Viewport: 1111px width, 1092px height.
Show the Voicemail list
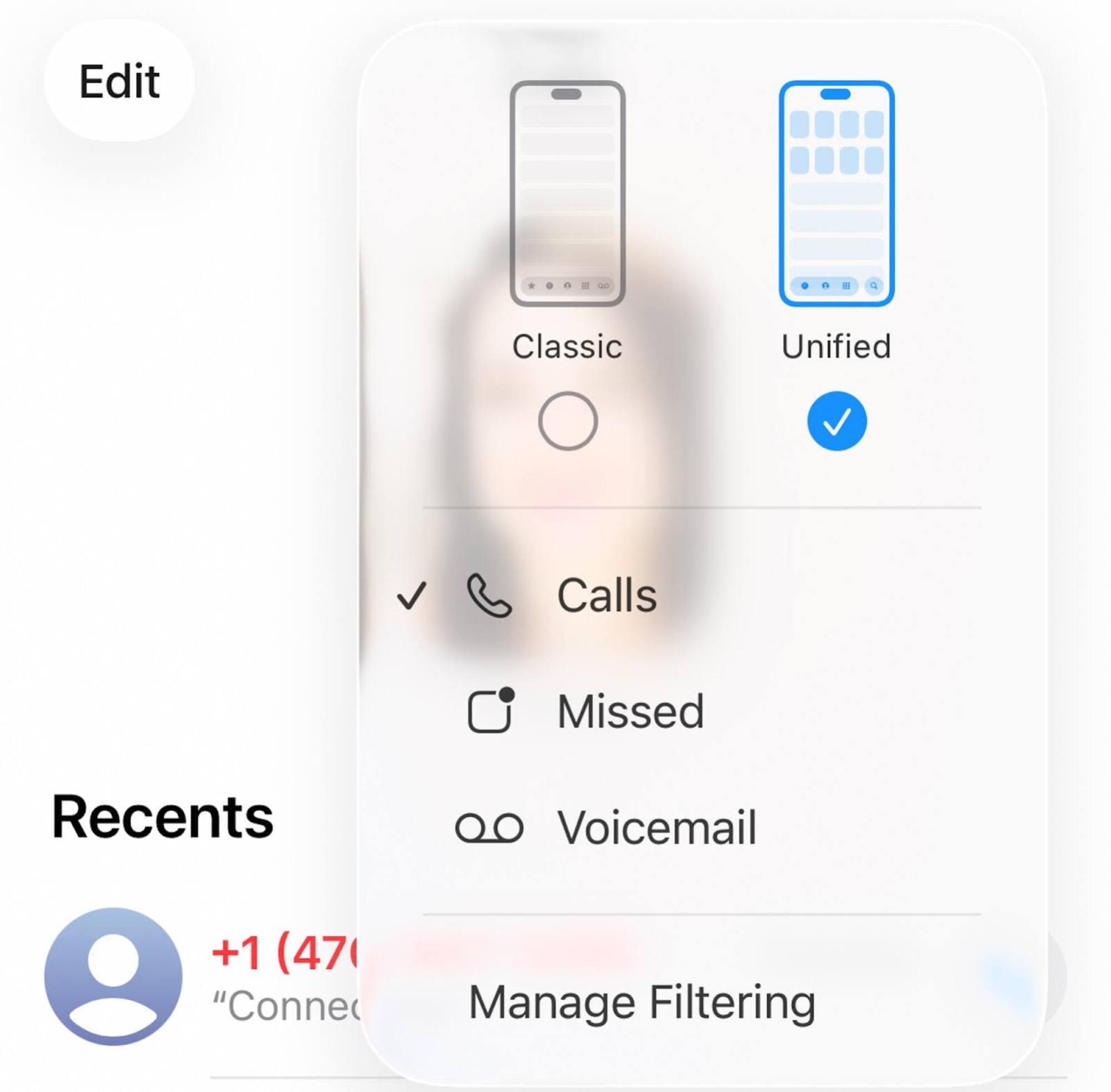click(656, 827)
